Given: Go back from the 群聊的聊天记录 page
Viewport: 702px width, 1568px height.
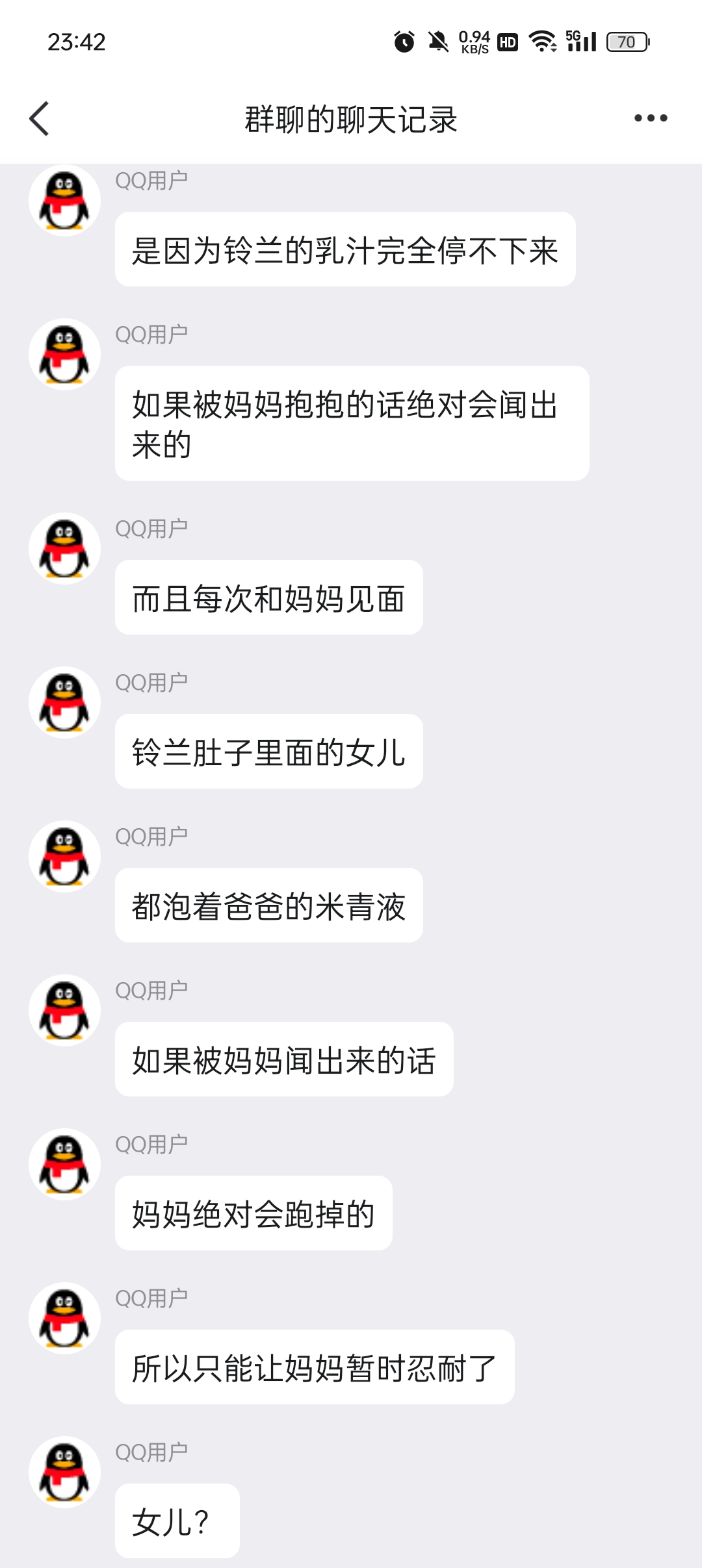Looking at the screenshot, I should [x=40, y=119].
